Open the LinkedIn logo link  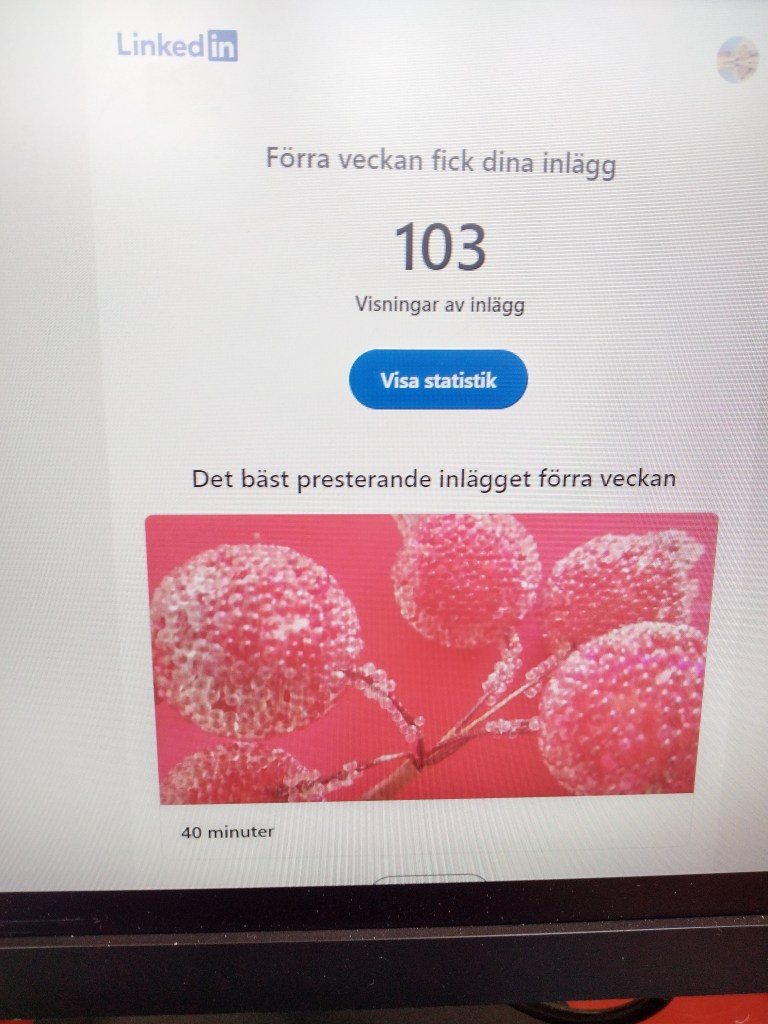(x=178, y=46)
